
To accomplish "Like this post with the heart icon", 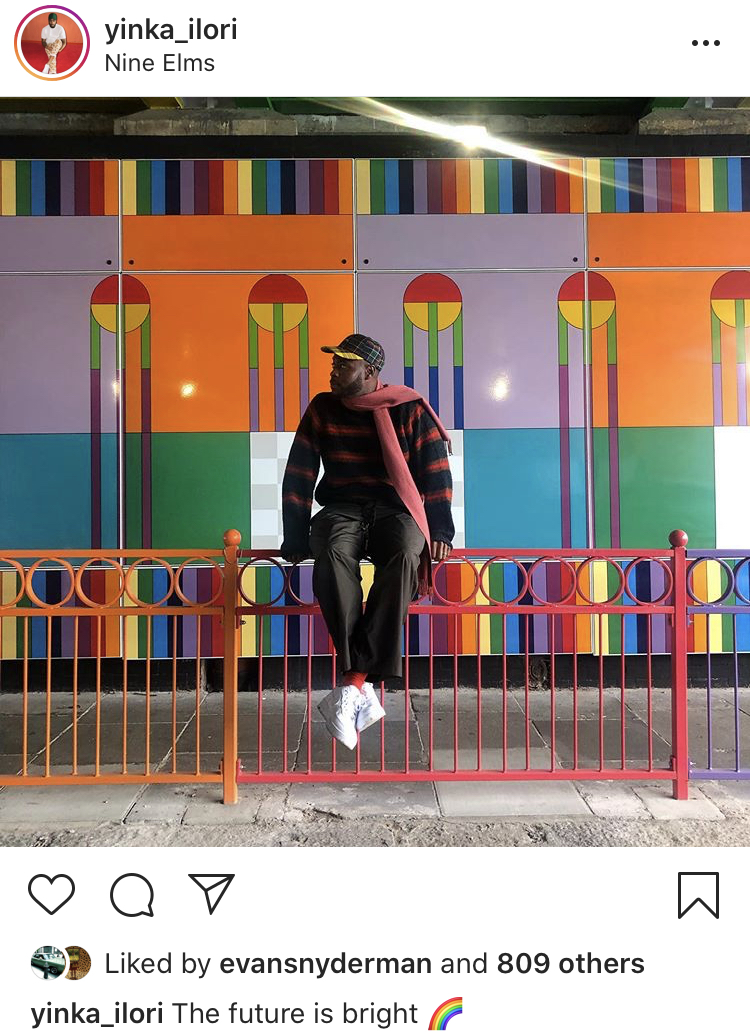I will point(51,894).
